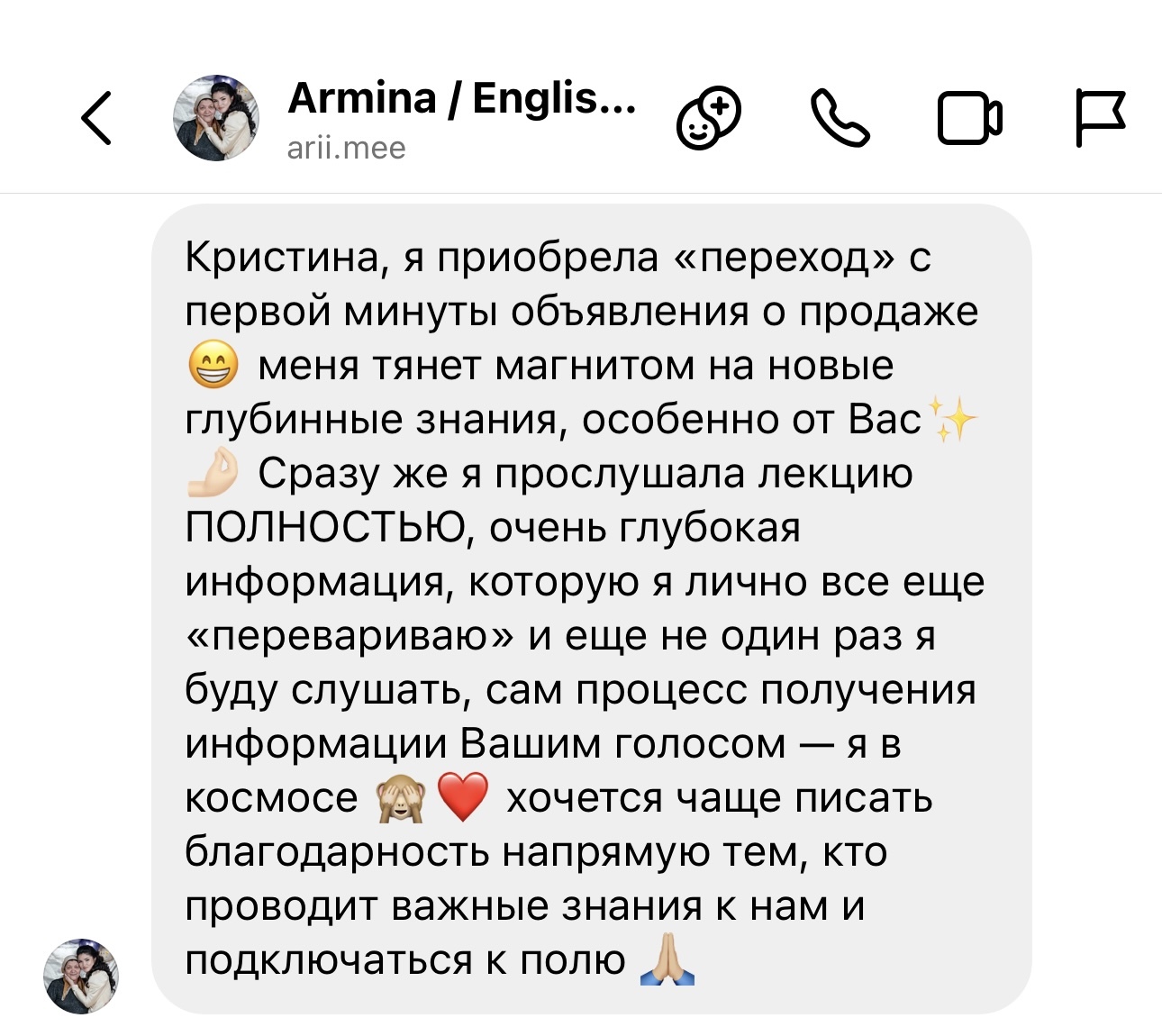Tap the sender avatar beside the message
This screenshot has width=1162, height=1036.
point(81,976)
